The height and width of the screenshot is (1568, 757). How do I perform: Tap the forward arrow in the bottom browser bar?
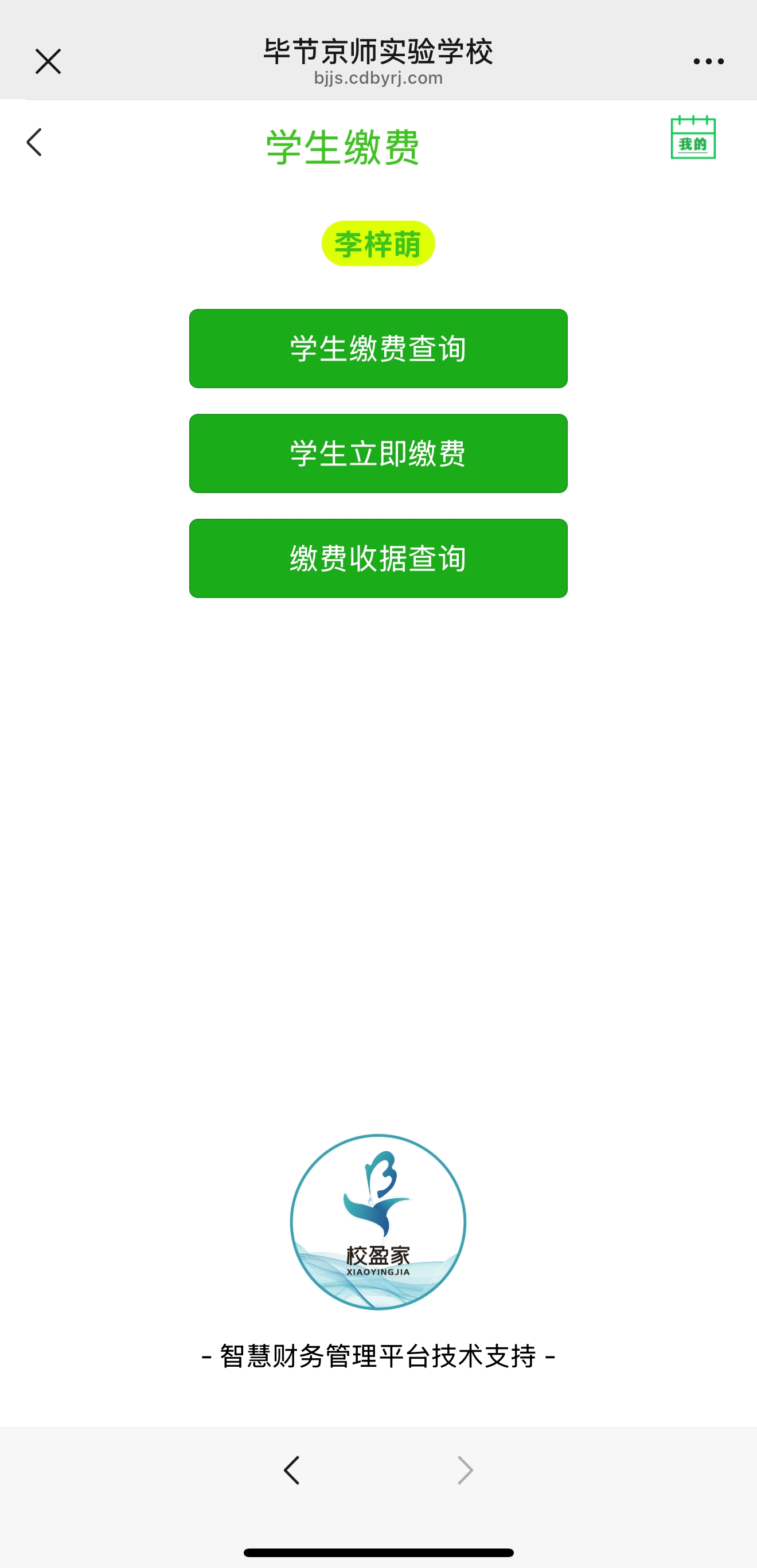click(465, 1470)
